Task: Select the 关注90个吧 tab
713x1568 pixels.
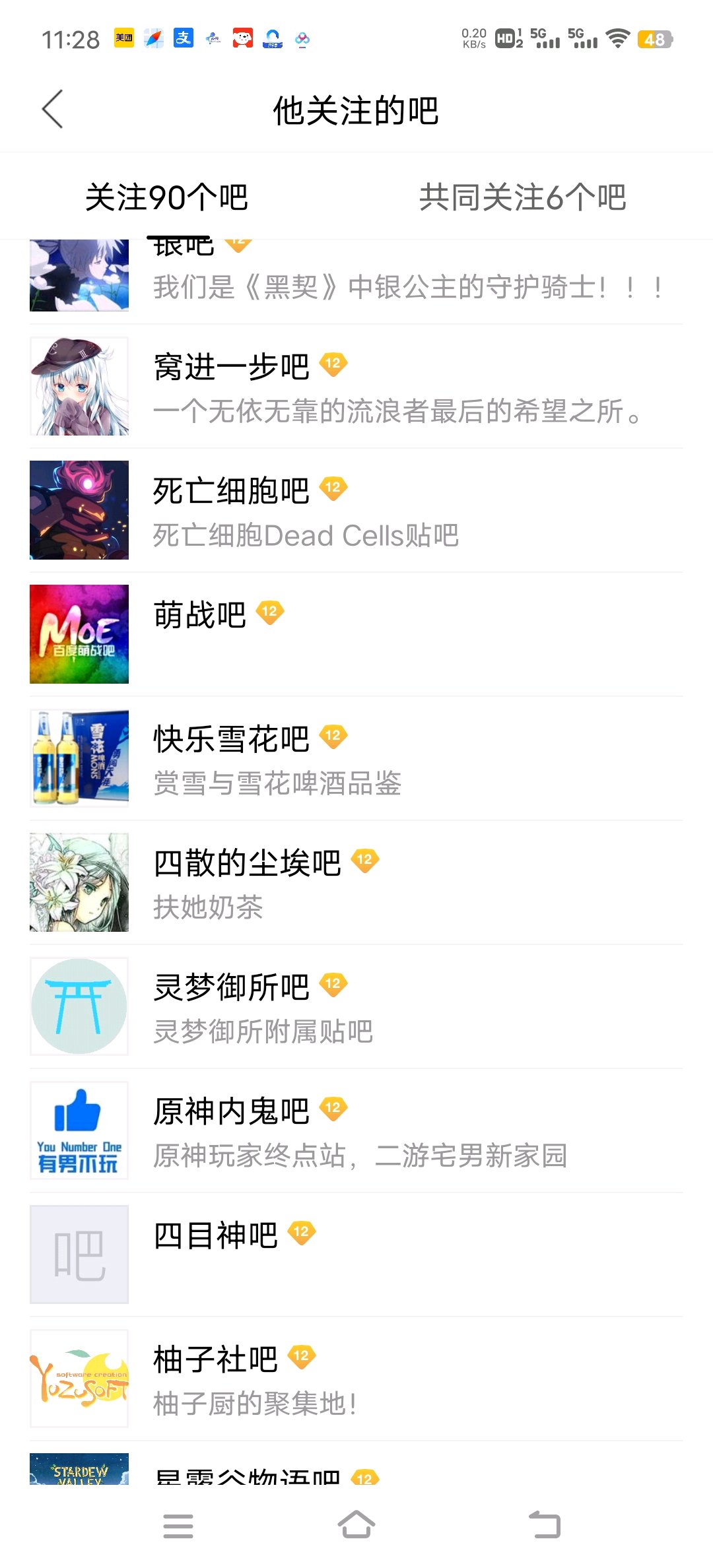Action: coord(166,197)
